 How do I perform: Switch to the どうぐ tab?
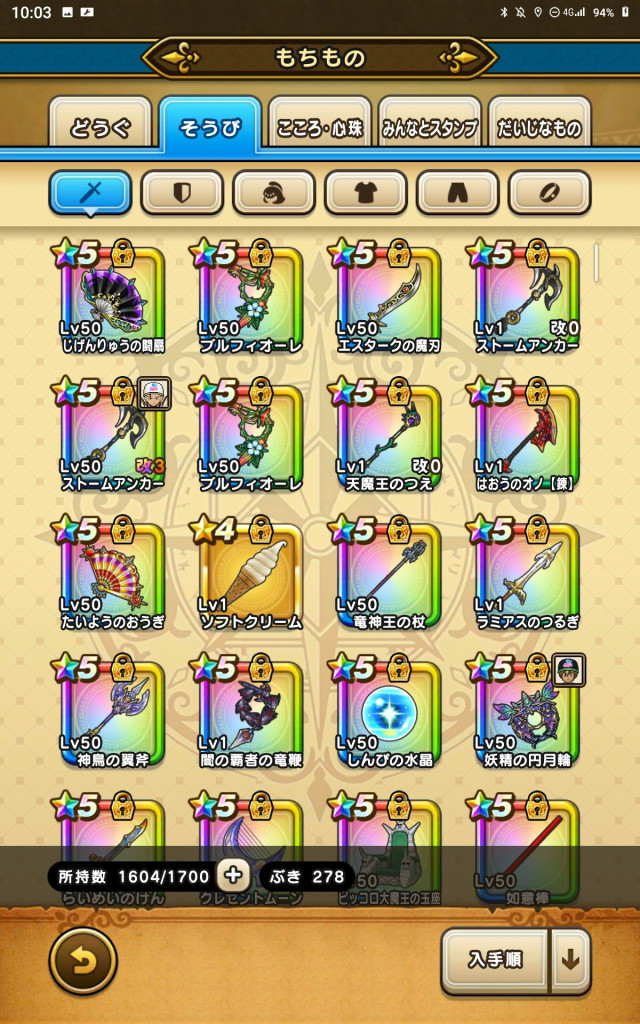(x=100, y=127)
